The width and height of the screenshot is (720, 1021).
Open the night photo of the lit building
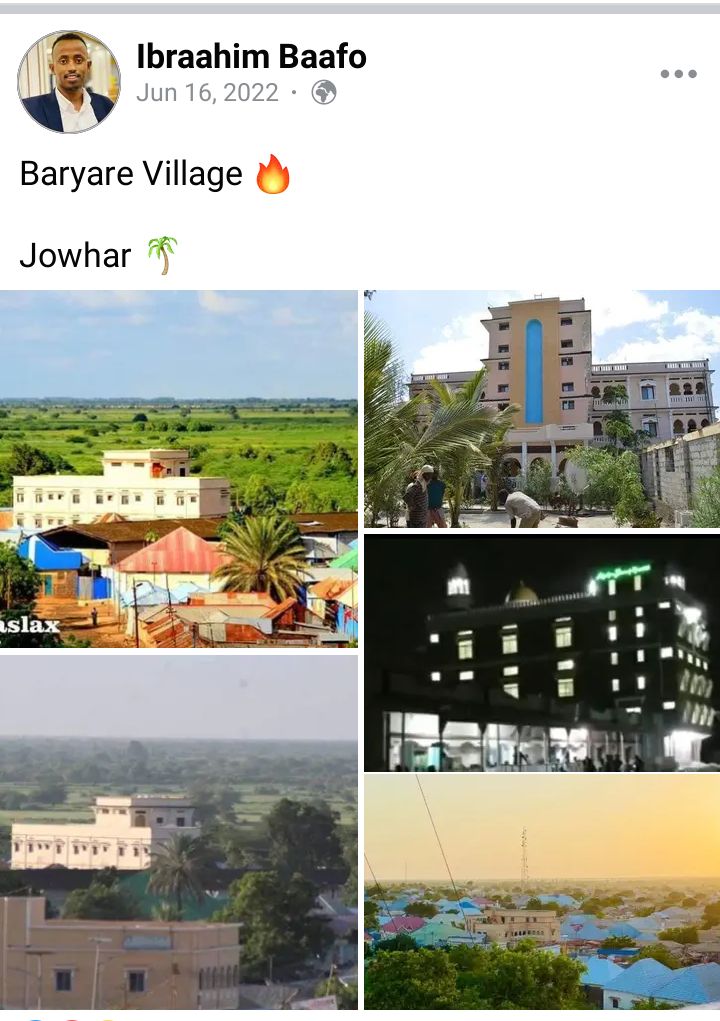point(541,652)
